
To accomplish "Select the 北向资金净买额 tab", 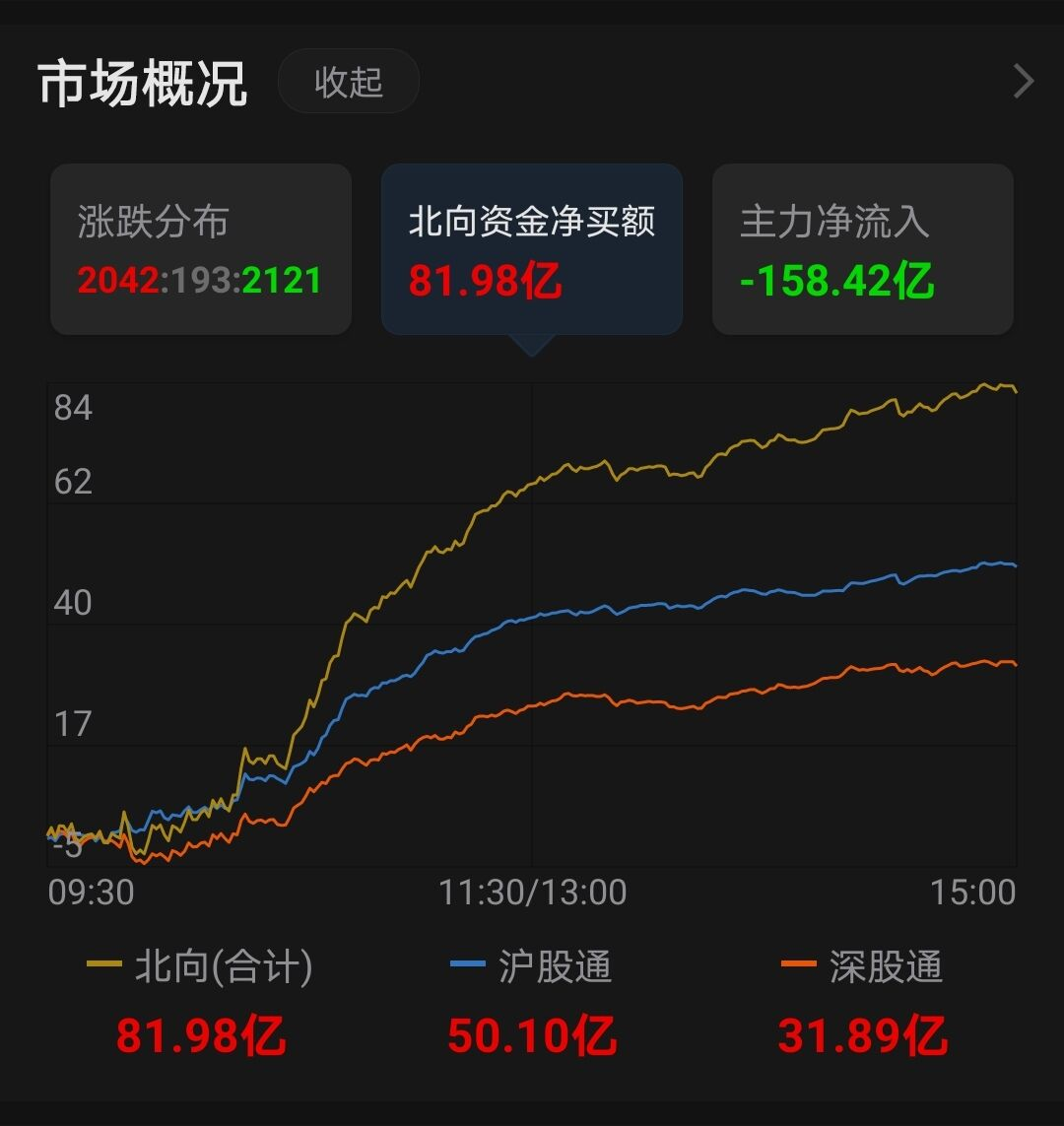I will pos(532,249).
